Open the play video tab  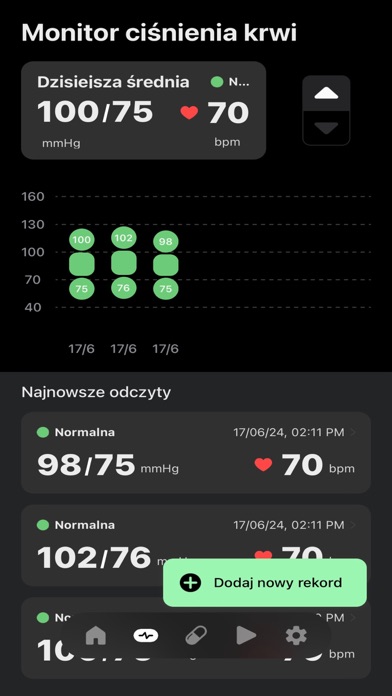[x=246, y=635]
